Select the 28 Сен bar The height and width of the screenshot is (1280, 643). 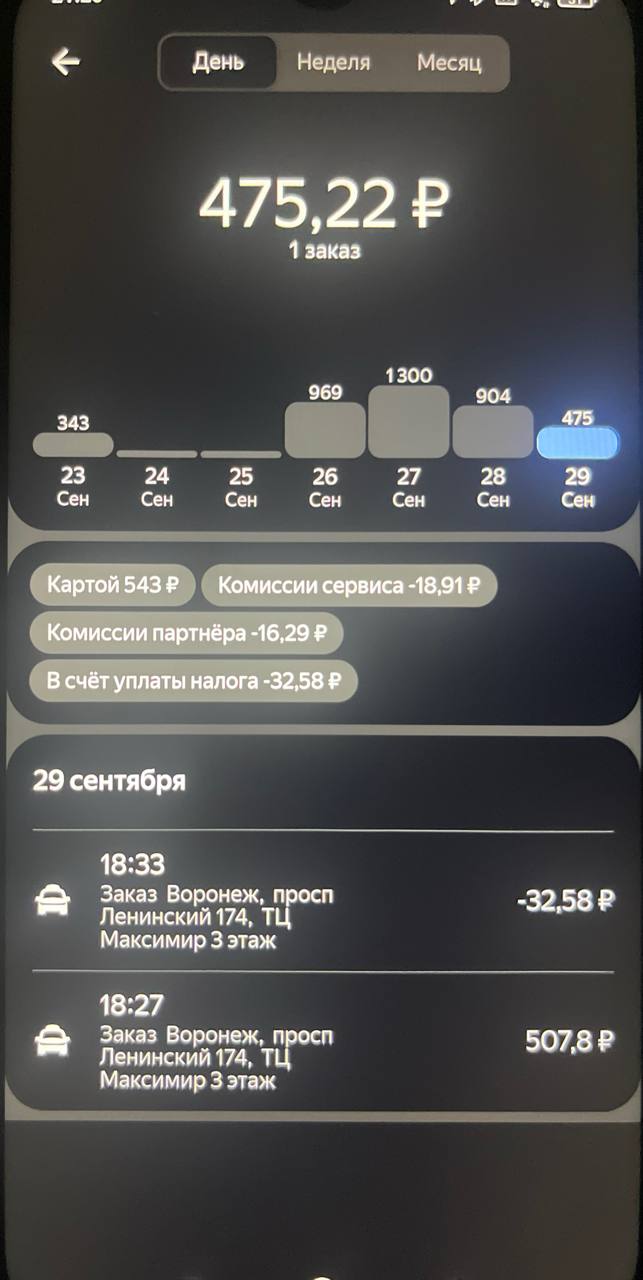click(493, 432)
